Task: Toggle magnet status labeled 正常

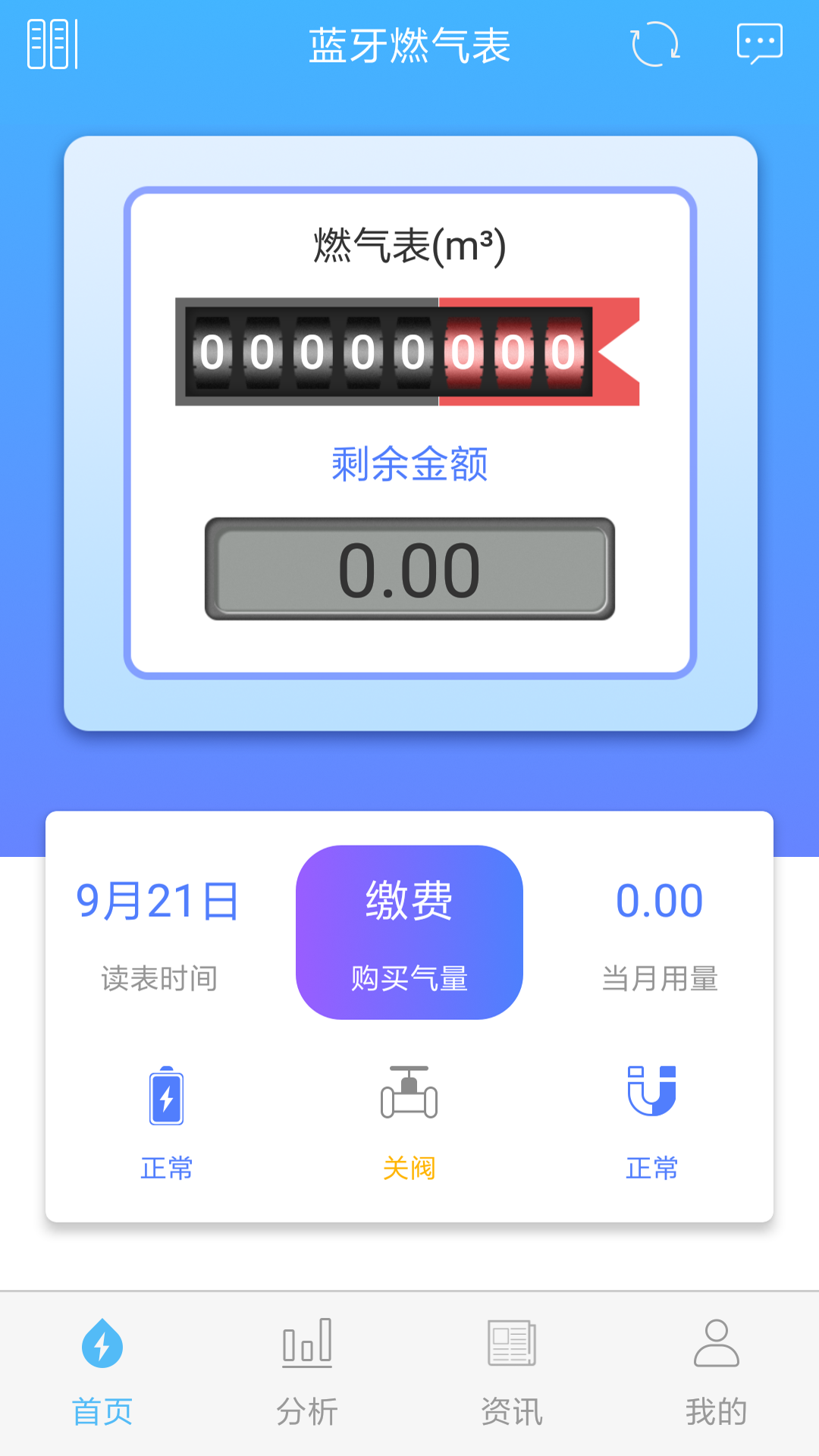Action: (651, 1169)
